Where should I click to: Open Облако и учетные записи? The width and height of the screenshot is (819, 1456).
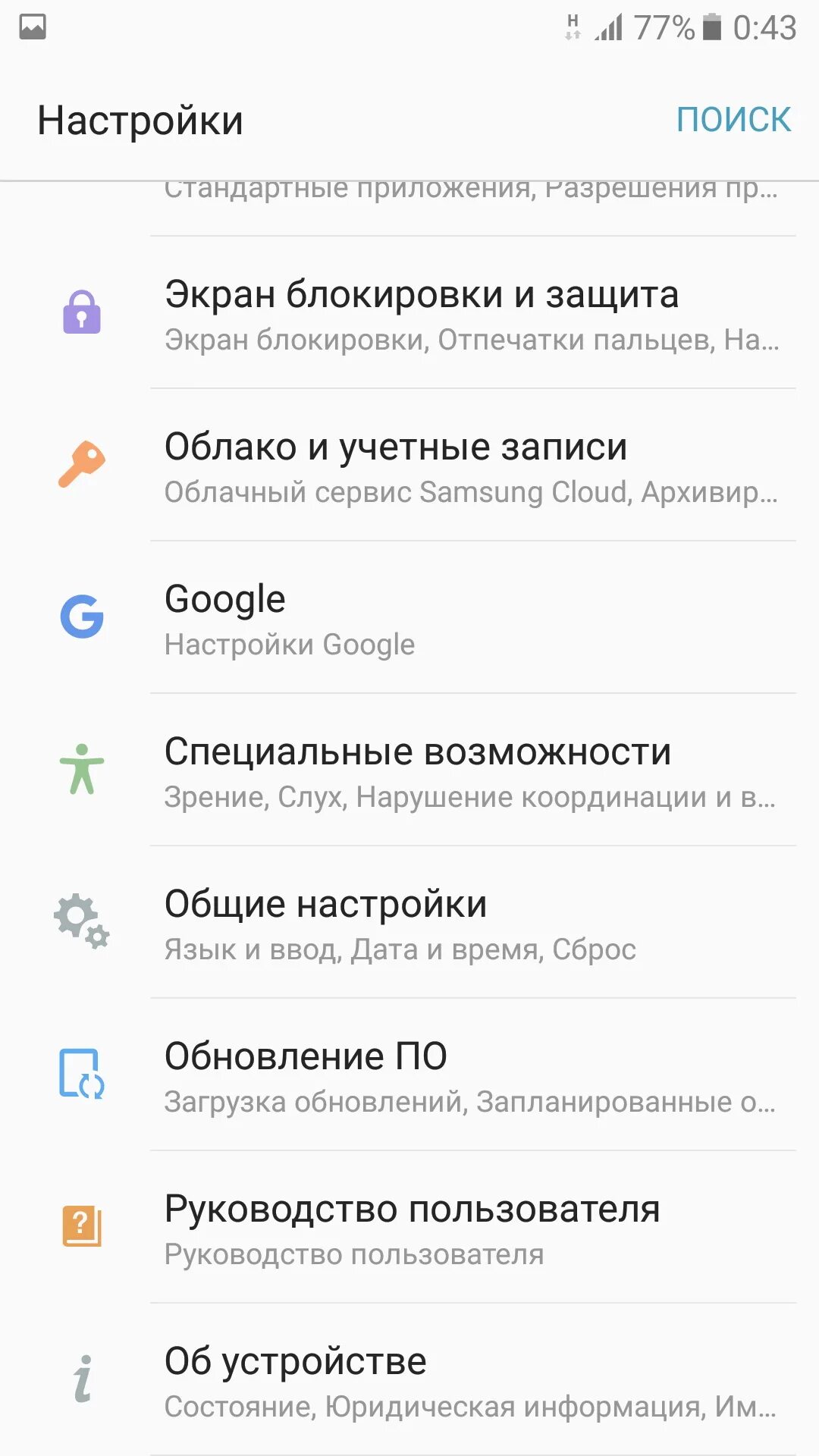(396, 466)
